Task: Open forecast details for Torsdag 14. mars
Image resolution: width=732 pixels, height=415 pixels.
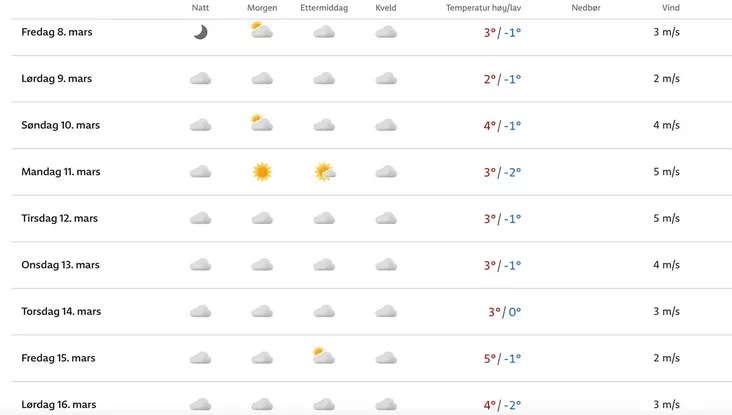Action: [x=61, y=311]
